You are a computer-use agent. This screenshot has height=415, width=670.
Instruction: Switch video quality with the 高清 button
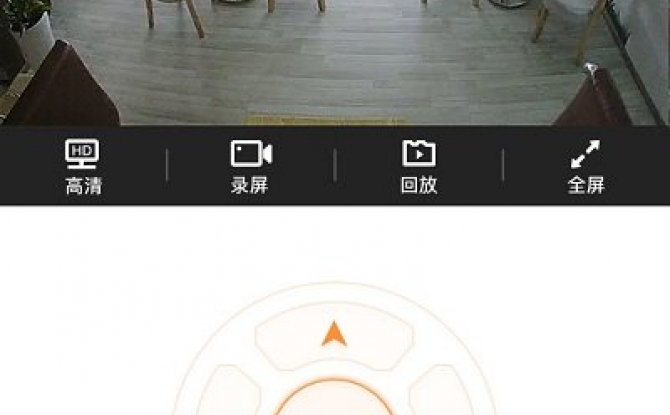tap(83, 166)
